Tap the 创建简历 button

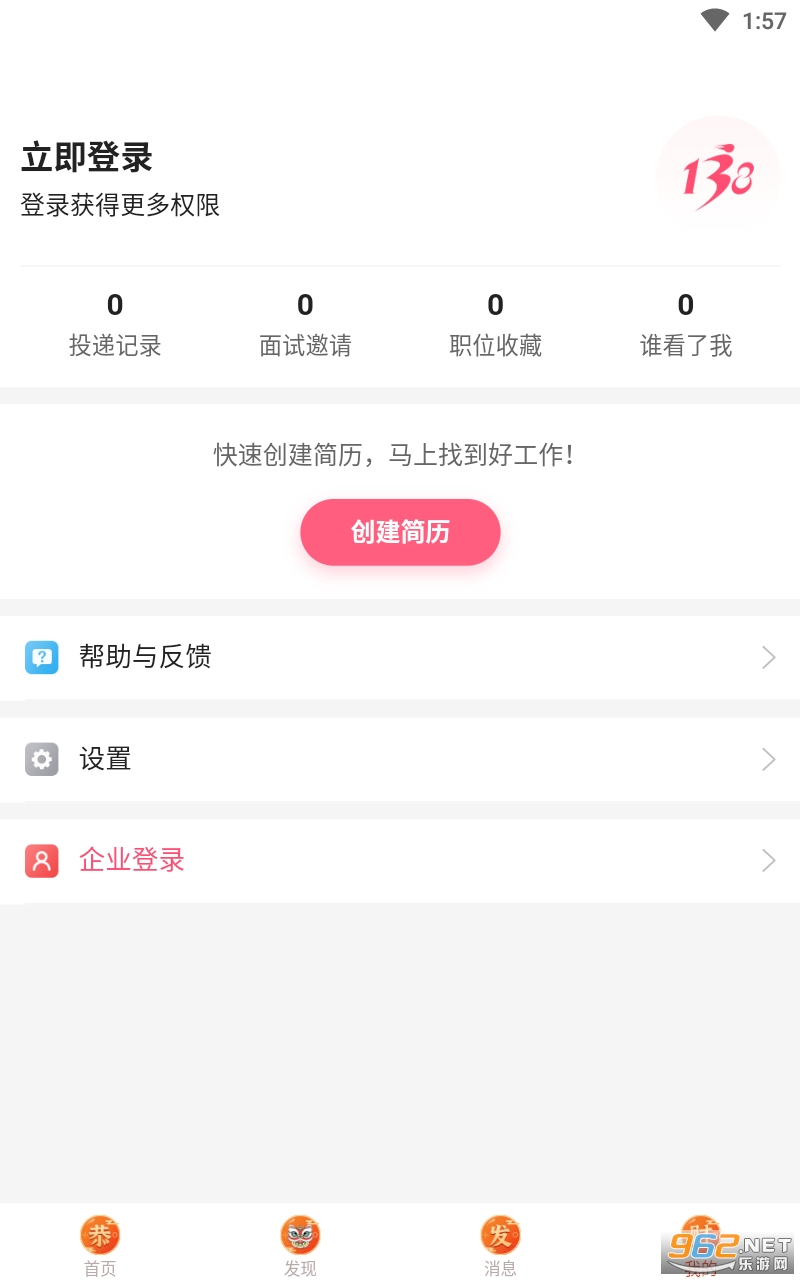(400, 532)
